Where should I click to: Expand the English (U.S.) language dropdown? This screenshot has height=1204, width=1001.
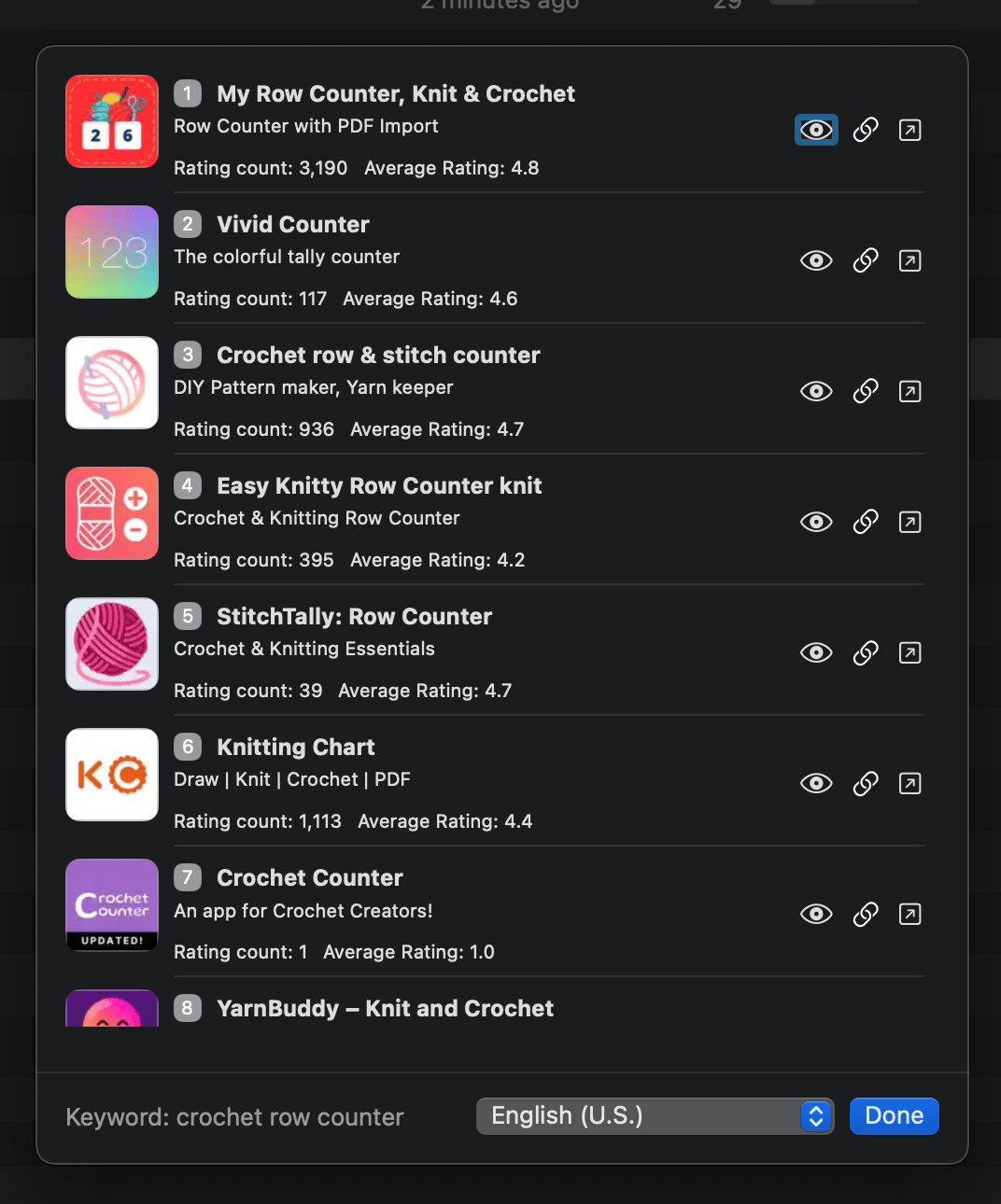pyautogui.click(x=655, y=1116)
